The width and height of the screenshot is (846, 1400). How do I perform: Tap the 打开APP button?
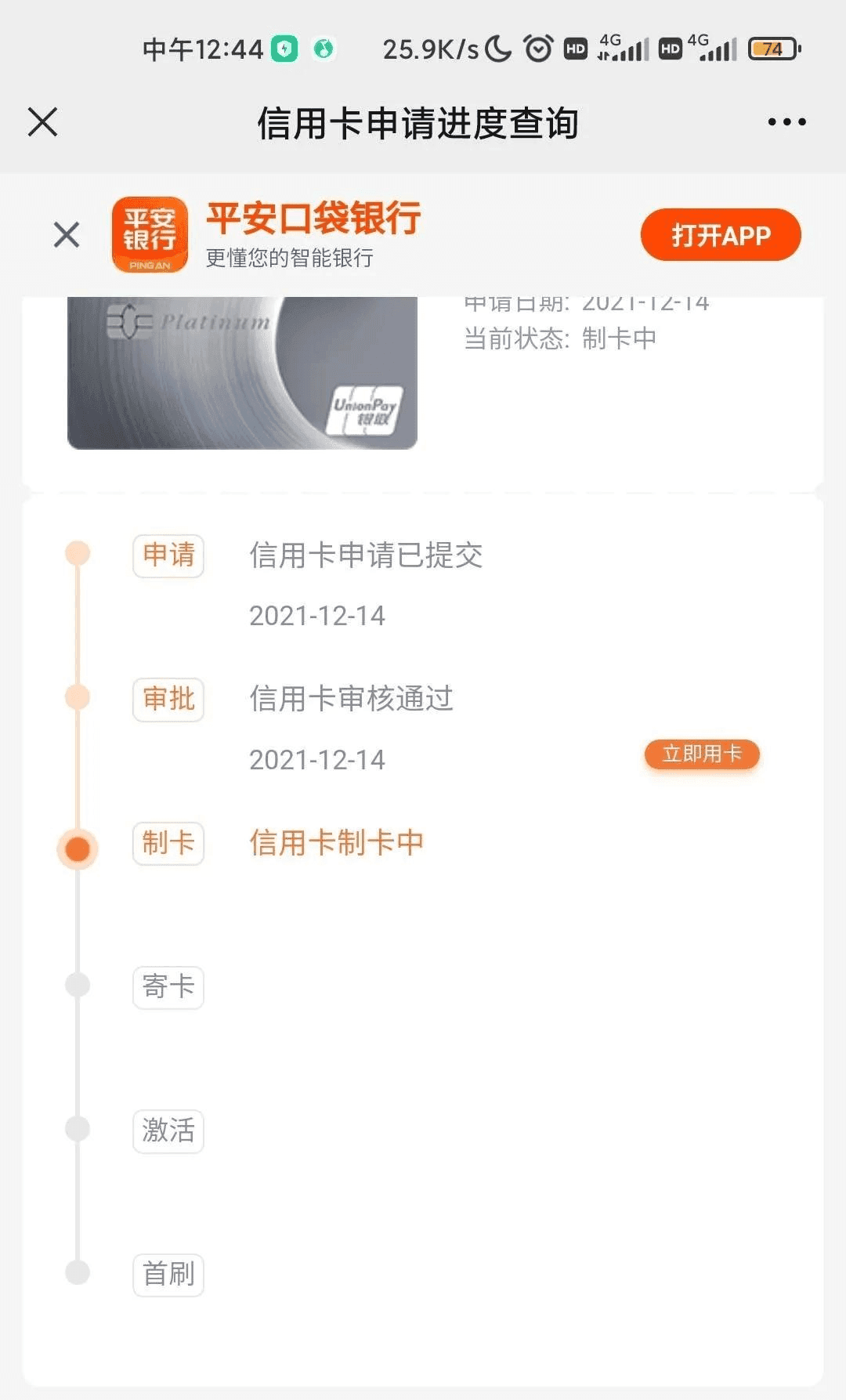pos(719,233)
